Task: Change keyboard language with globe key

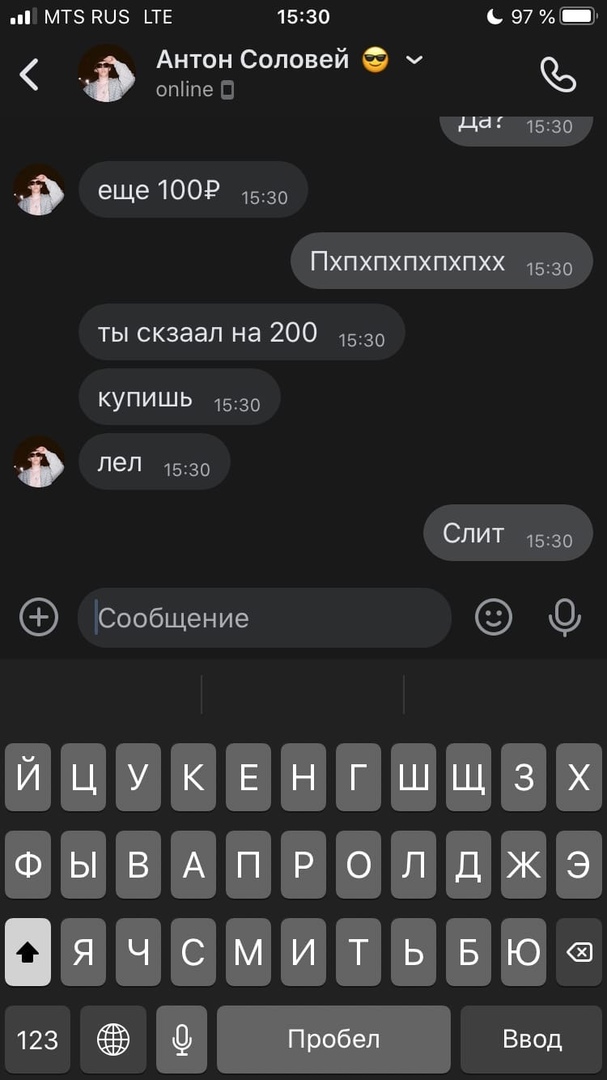Action: click(113, 1039)
